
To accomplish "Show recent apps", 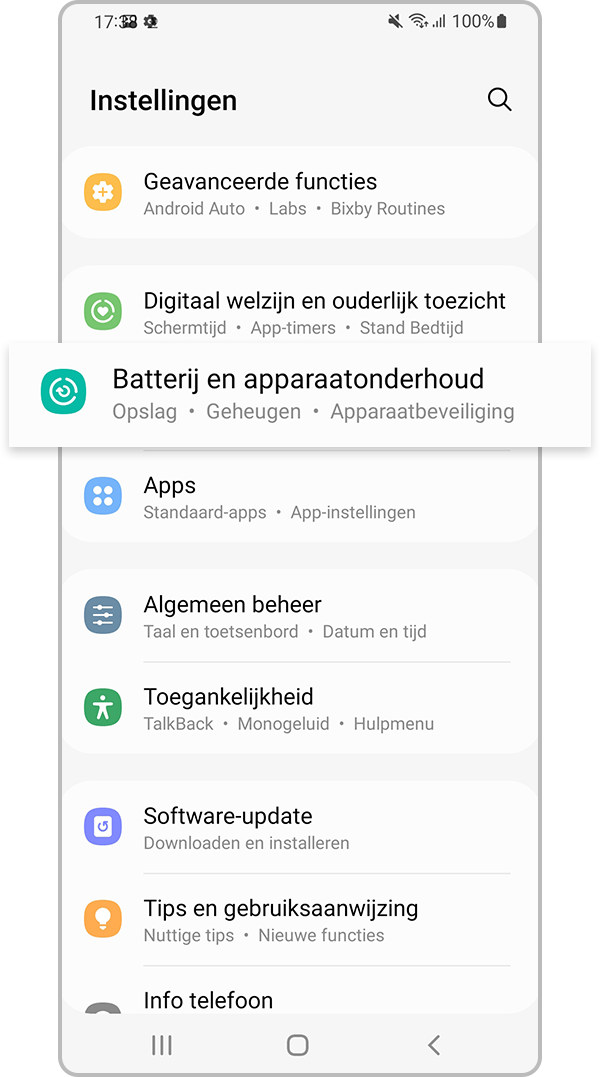I will (161, 1045).
